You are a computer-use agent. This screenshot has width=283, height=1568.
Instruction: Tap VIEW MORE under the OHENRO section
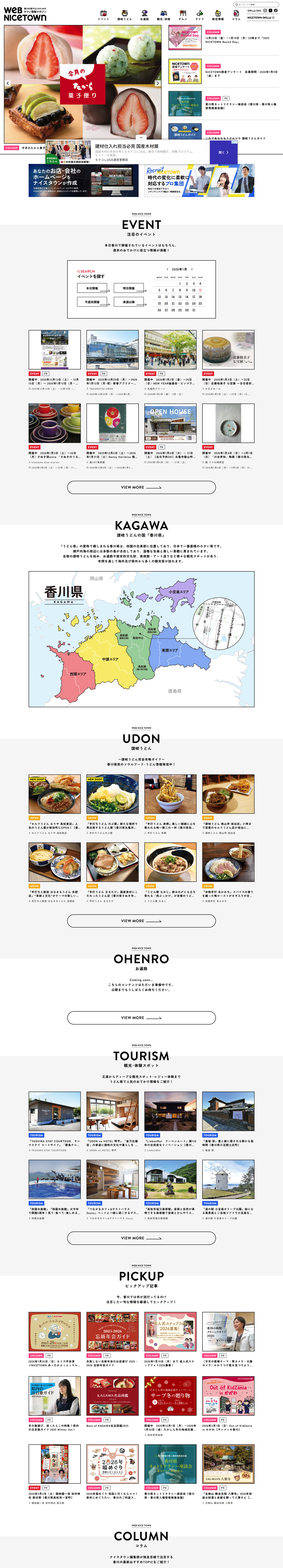coord(141,1017)
